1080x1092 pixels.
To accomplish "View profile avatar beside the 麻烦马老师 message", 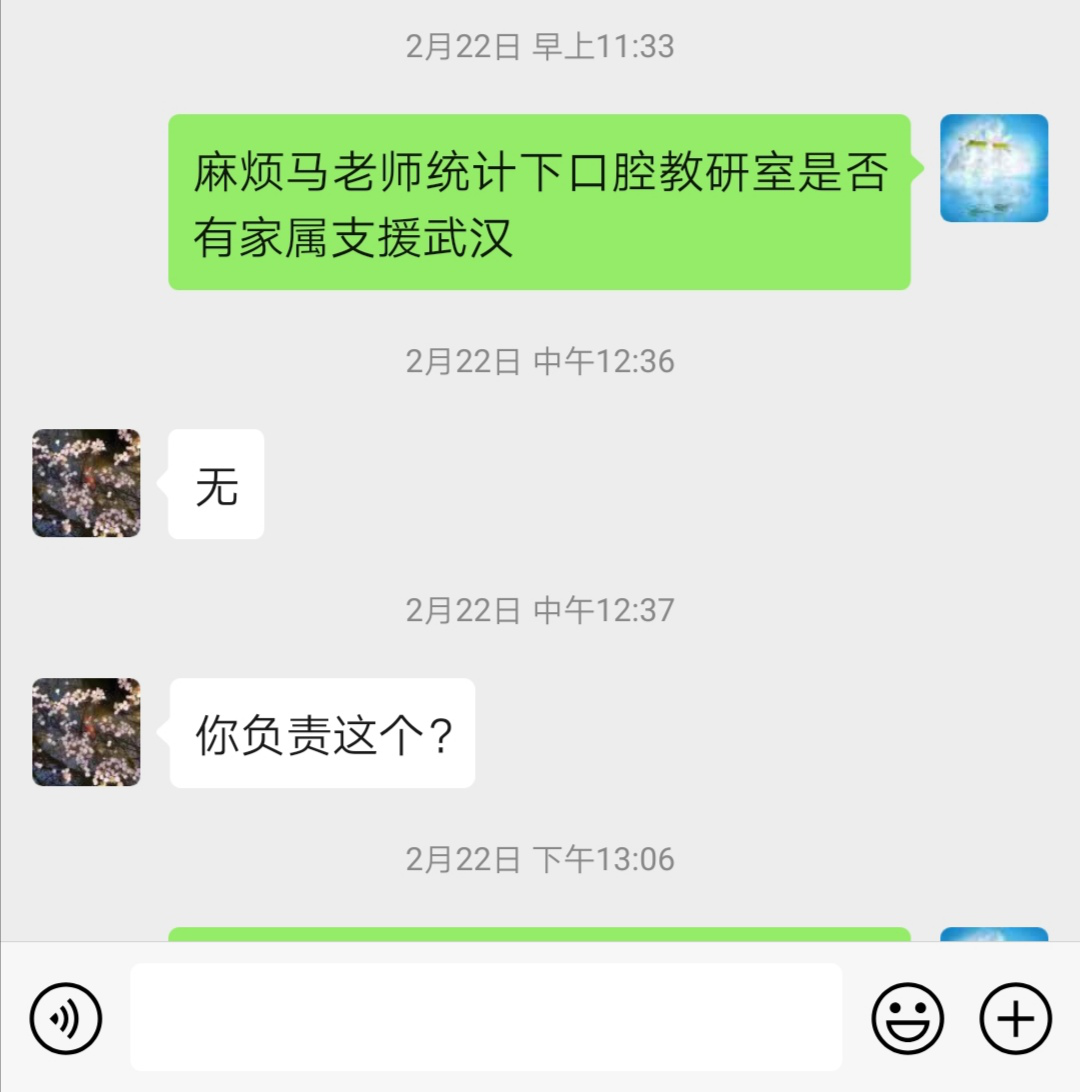I will (994, 168).
